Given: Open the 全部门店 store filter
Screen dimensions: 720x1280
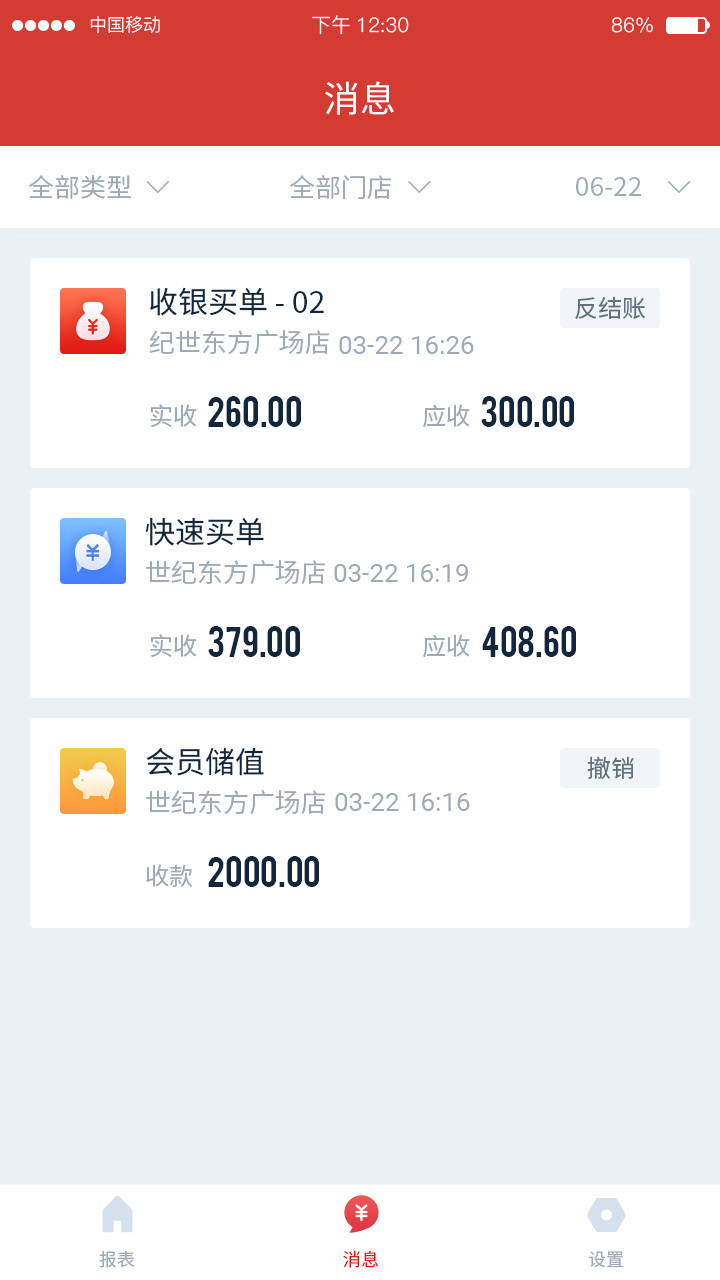Looking at the screenshot, I should point(360,187).
